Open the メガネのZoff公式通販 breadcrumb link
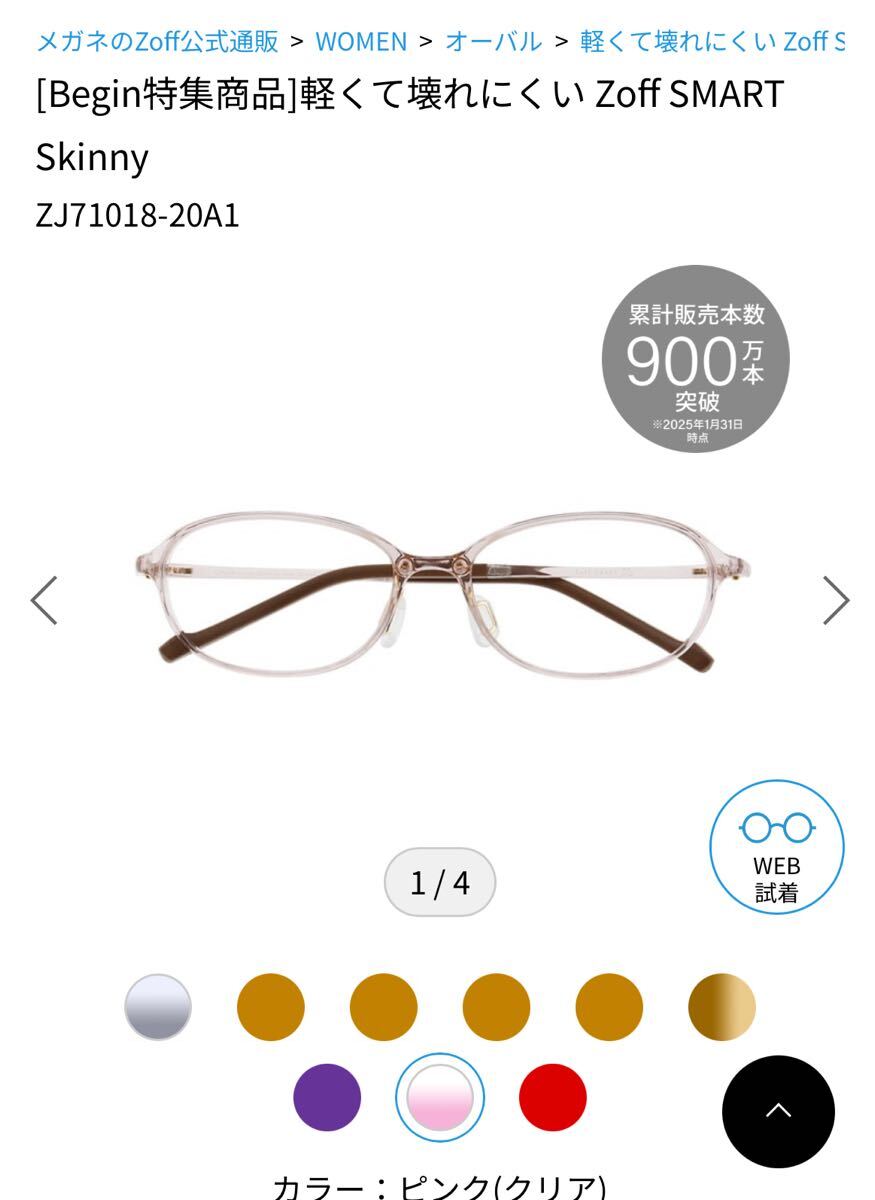This screenshot has width=875, height=1200. (x=157, y=41)
